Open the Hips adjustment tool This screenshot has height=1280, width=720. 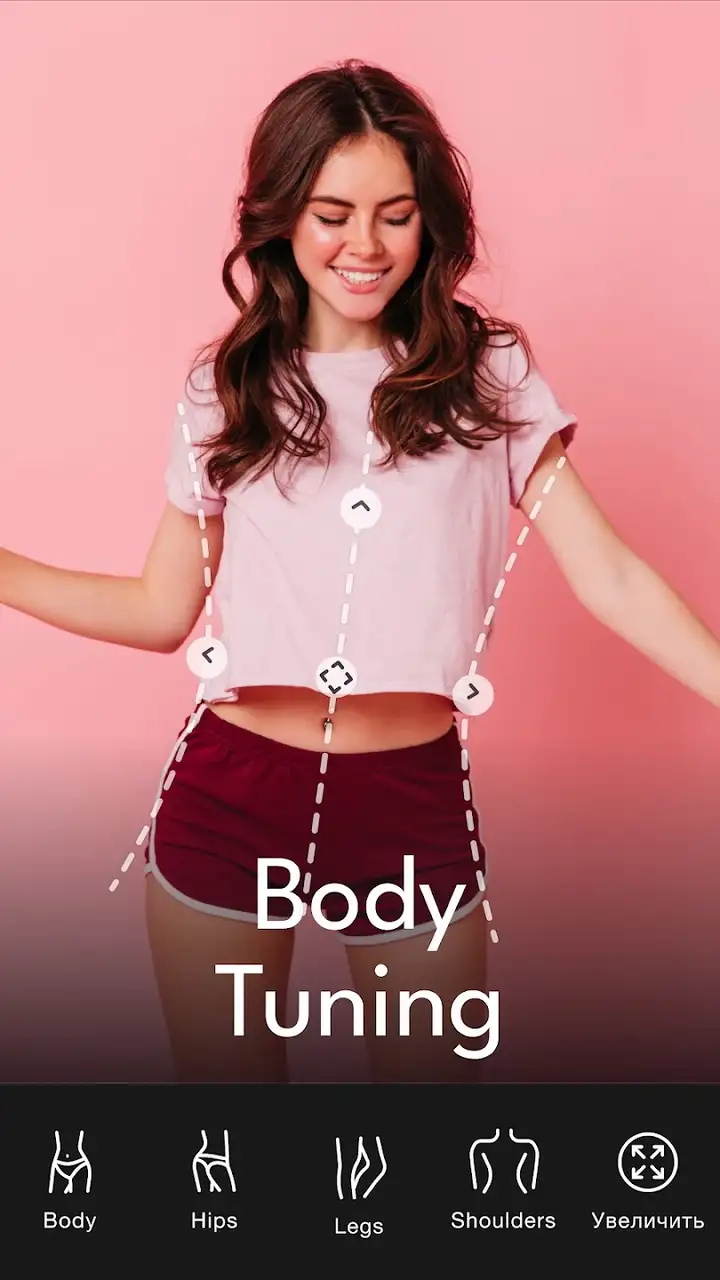point(214,1180)
